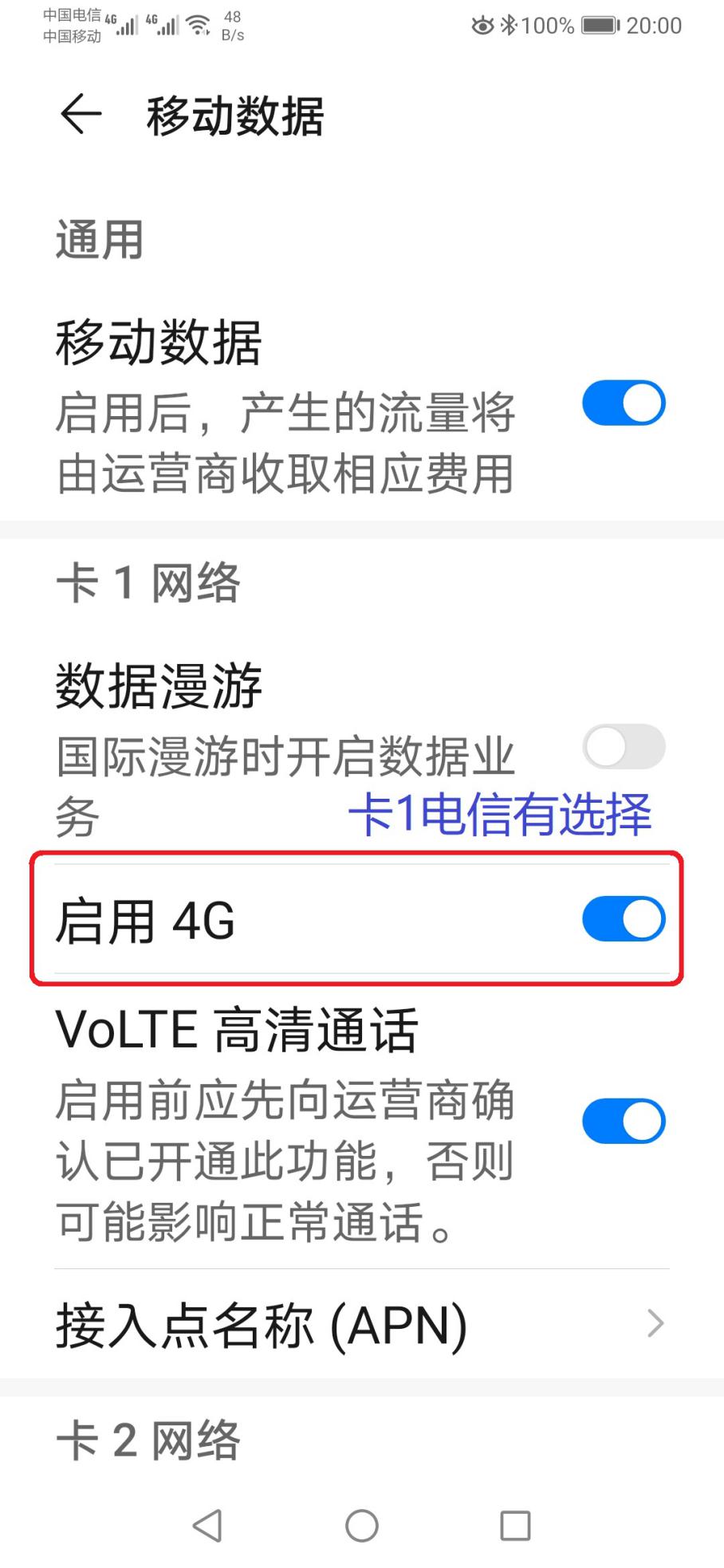The width and height of the screenshot is (724, 1568).
Task: Tap the battery indicator in status bar
Action: click(x=599, y=25)
